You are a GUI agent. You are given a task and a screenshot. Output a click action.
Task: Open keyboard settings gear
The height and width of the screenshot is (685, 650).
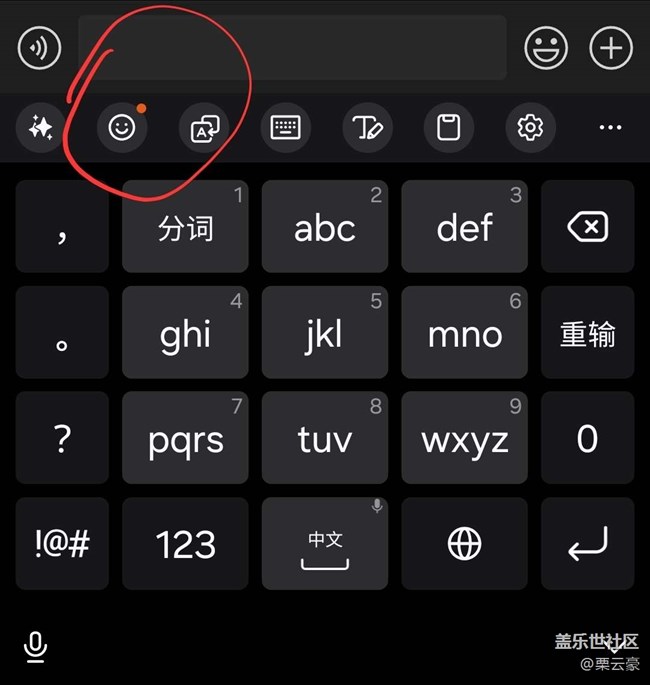[x=530, y=128]
